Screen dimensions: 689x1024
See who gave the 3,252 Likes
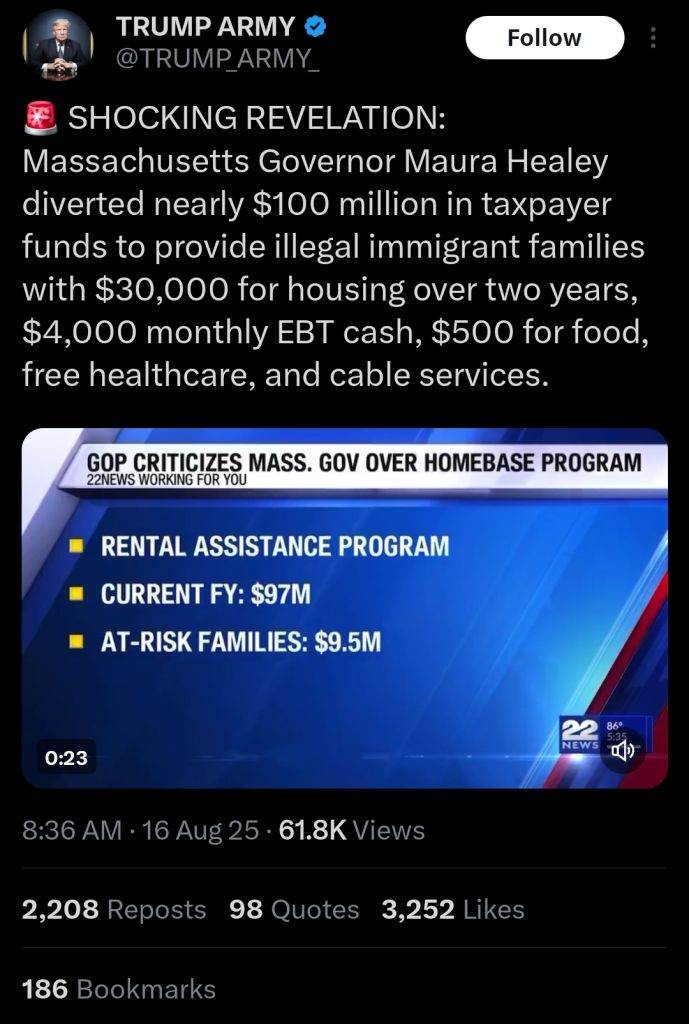point(452,909)
